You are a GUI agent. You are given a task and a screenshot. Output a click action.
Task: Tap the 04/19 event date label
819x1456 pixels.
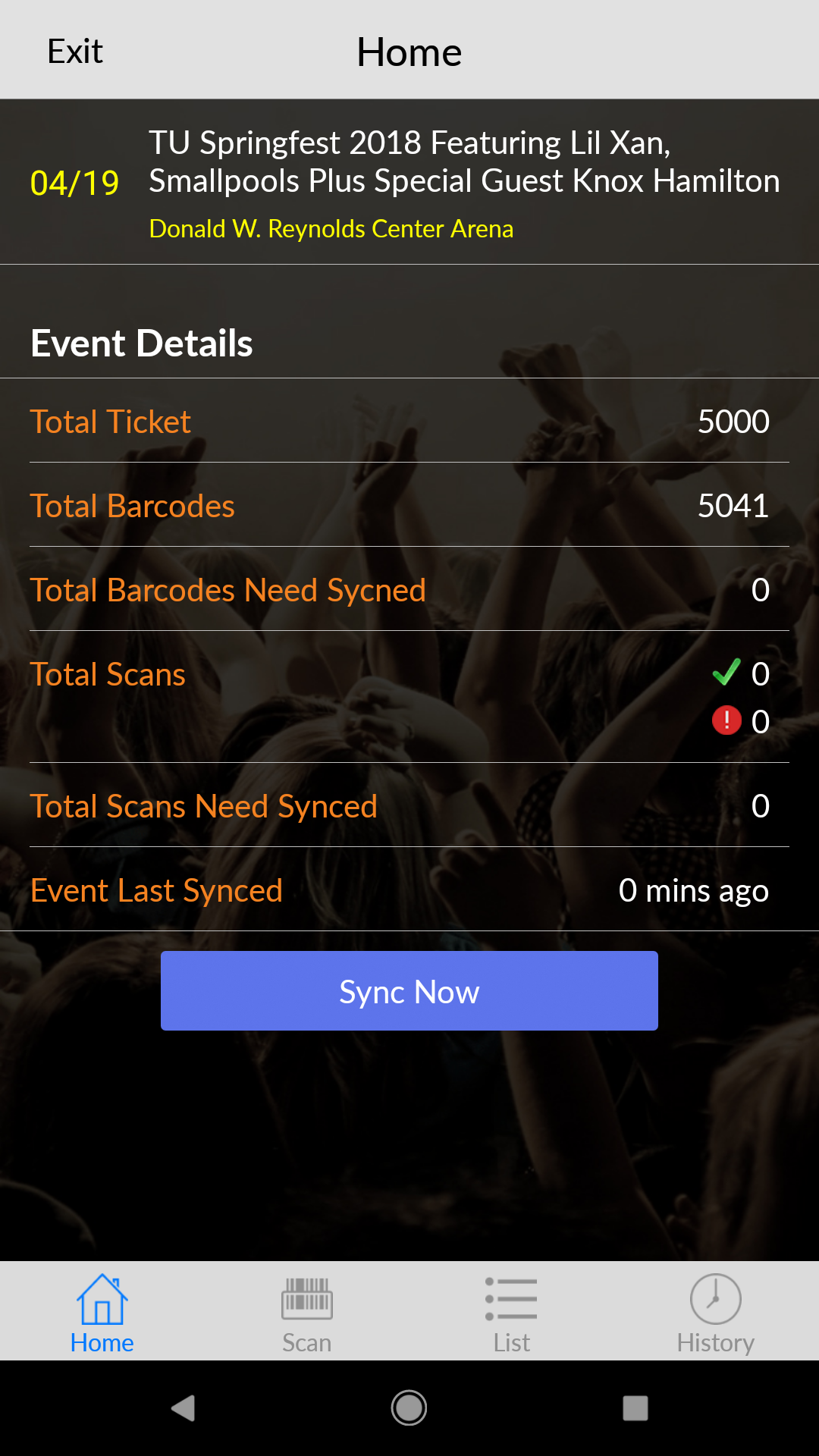(x=75, y=183)
